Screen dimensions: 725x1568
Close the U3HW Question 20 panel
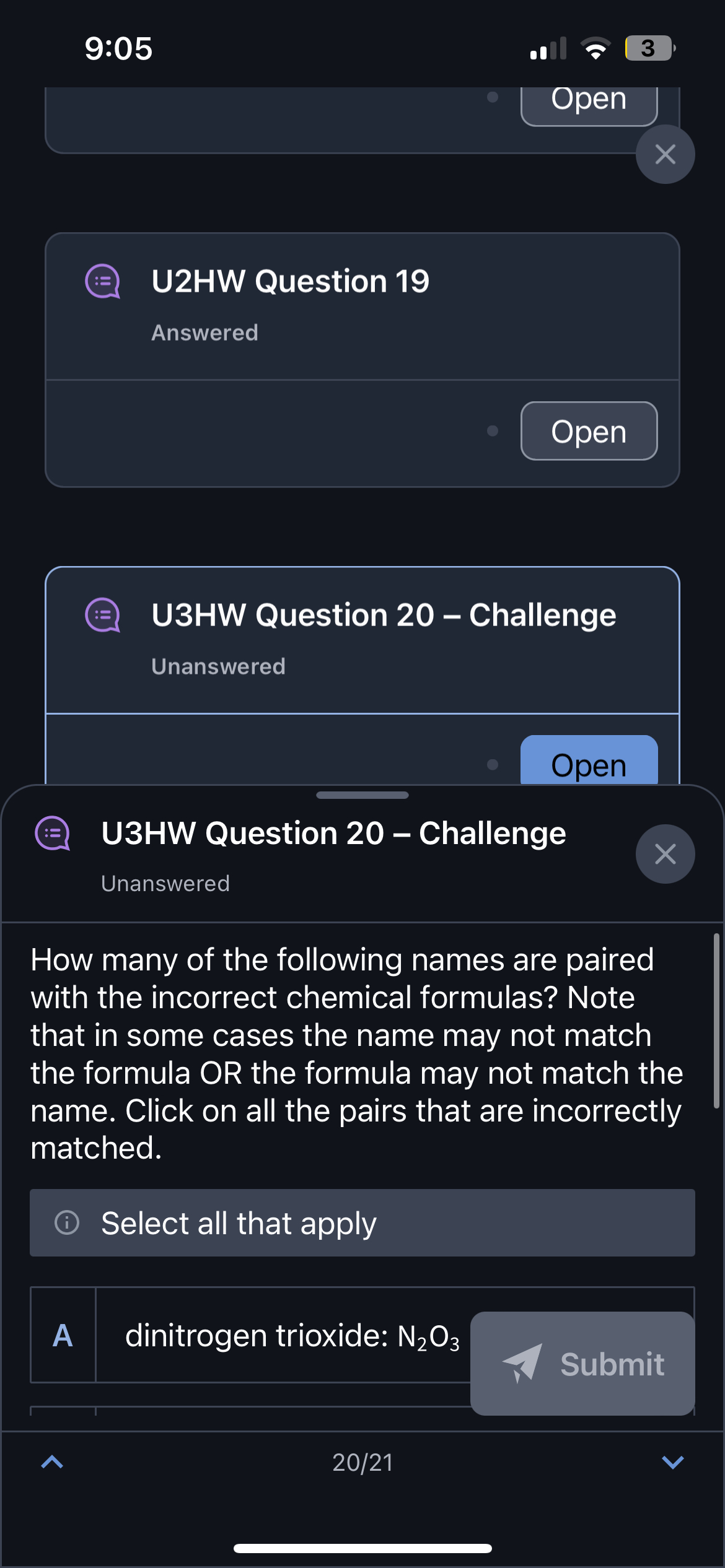click(x=665, y=854)
